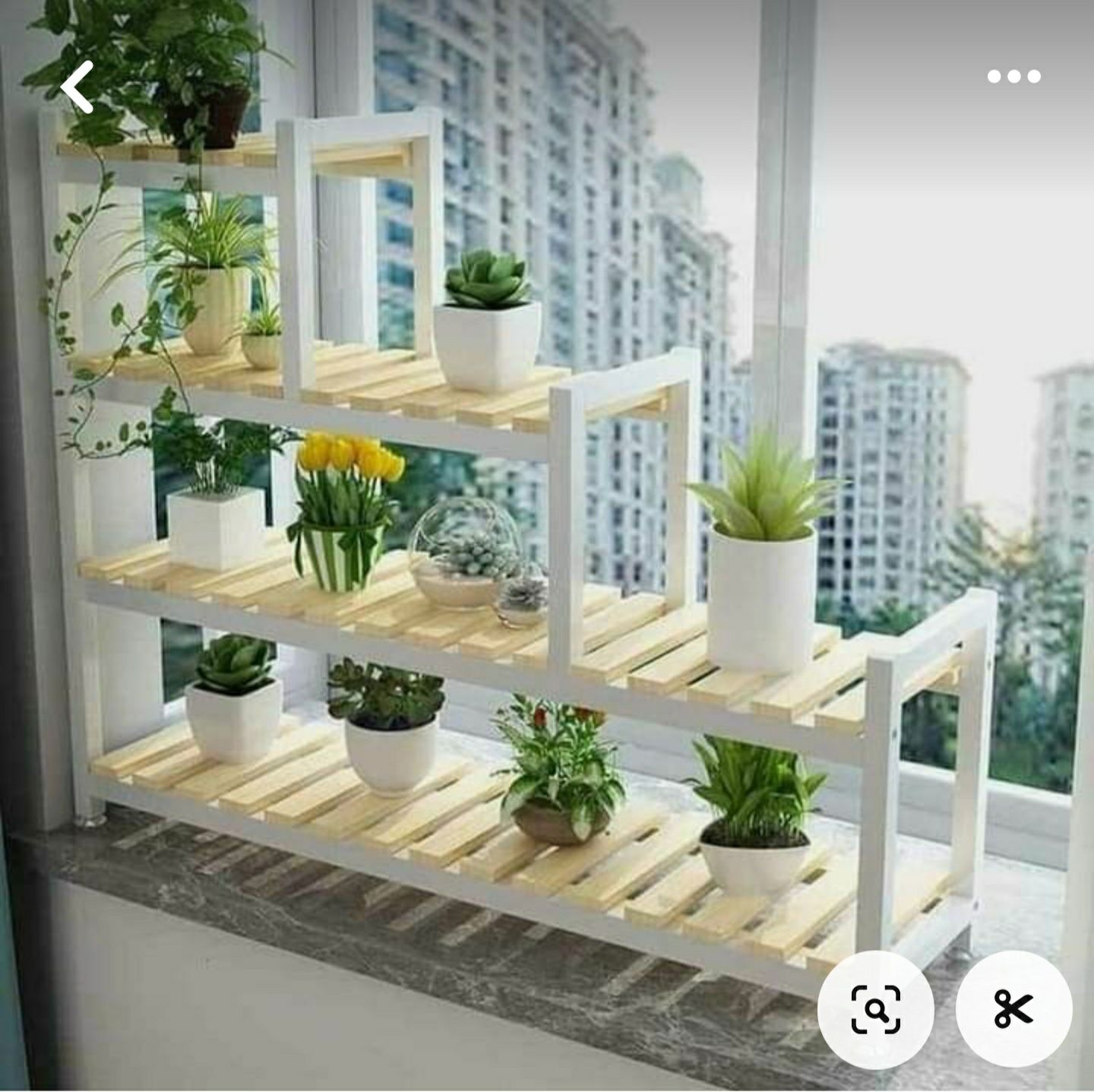Open the three-dot overflow menu
This screenshot has width=1094, height=1092.
tap(1013, 76)
